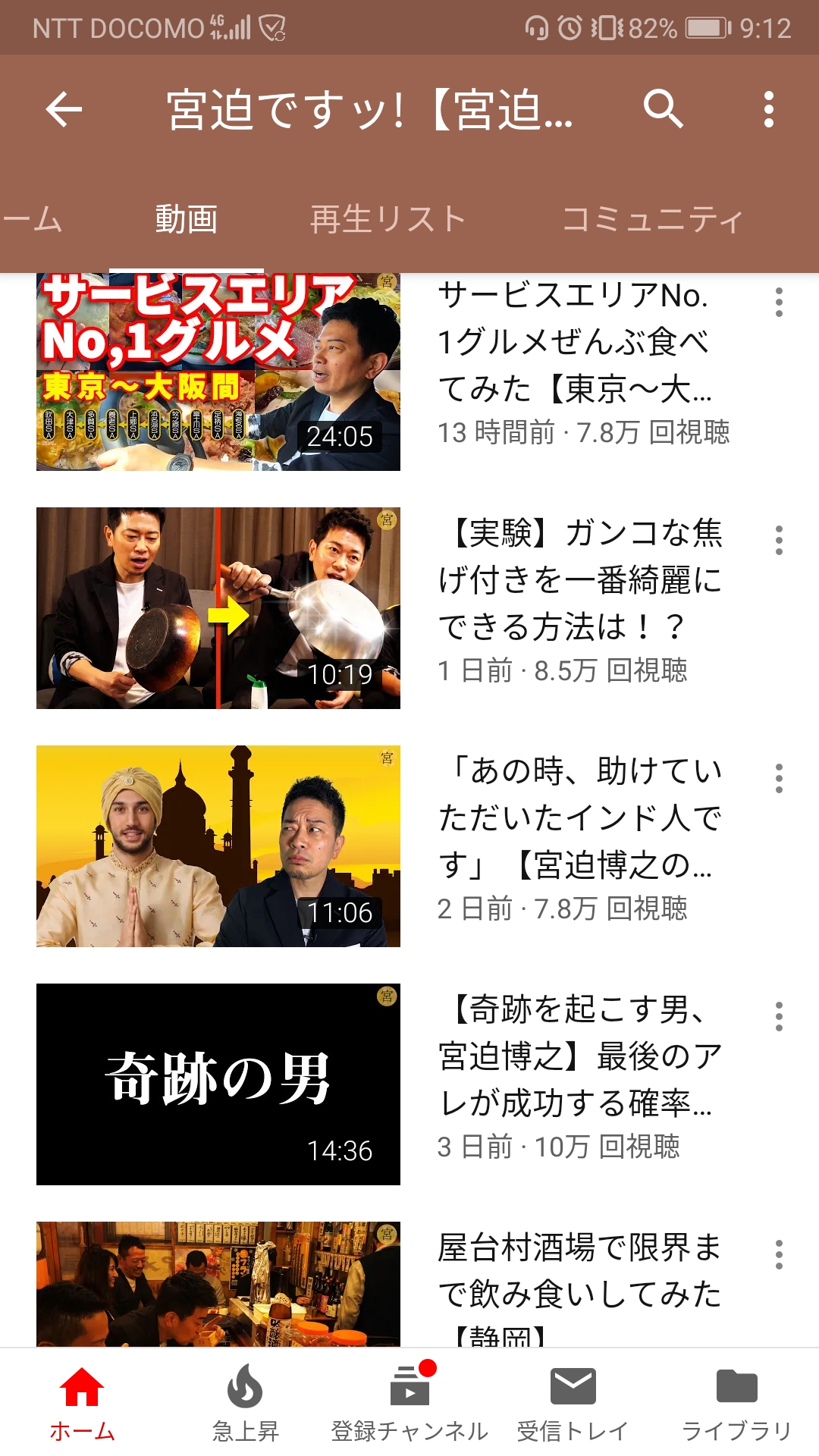This screenshot has width=819, height=1456.
Task: Play the 奇跡の男 video
Action: pos(218,1084)
